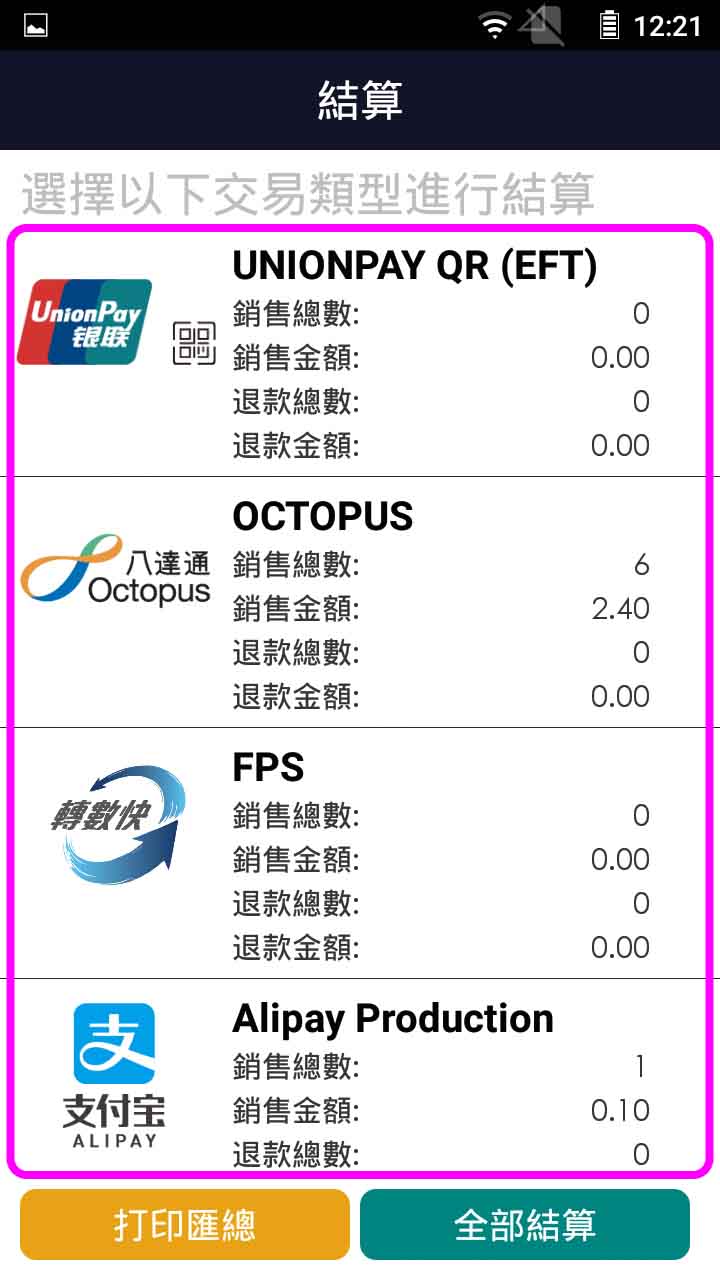Settle all with 全部結算
The image size is (720, 1280).
tap(525, 1225)
